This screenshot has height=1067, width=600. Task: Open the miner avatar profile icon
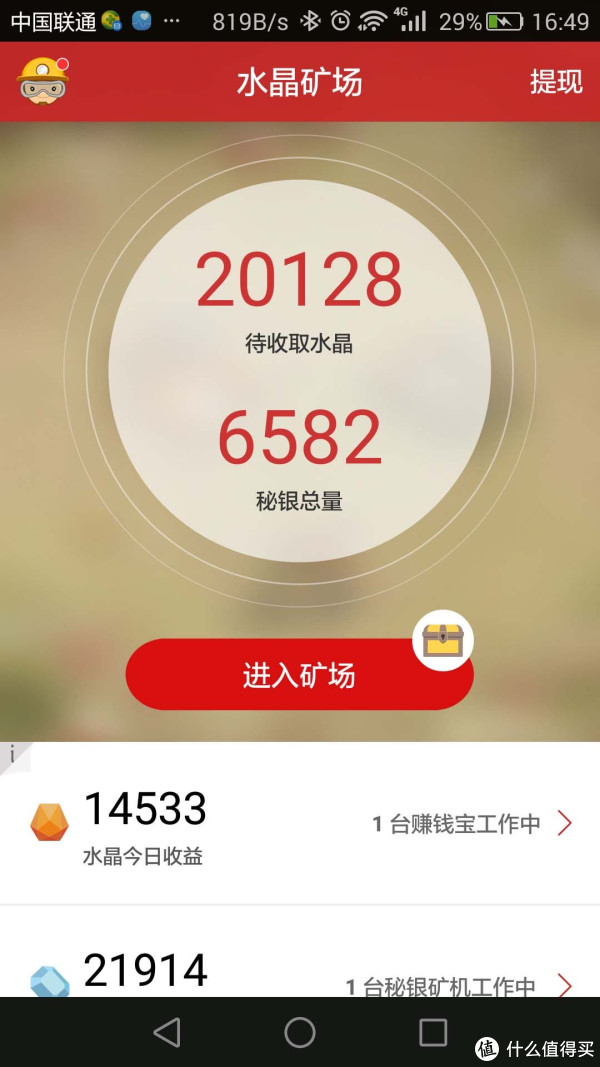42,81
